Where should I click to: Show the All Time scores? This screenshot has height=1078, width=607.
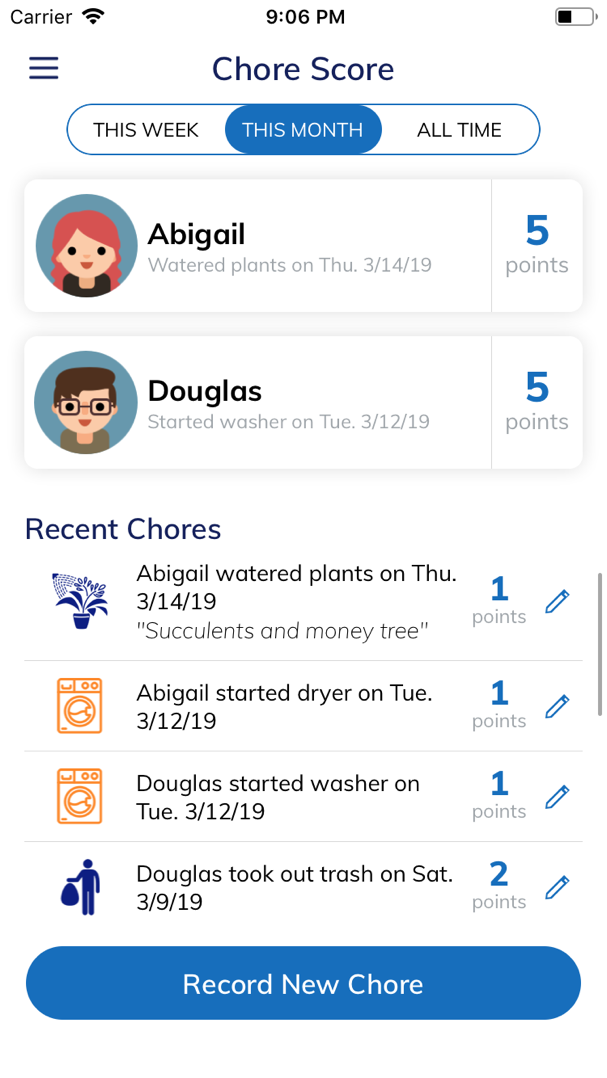tap(459, 130)
